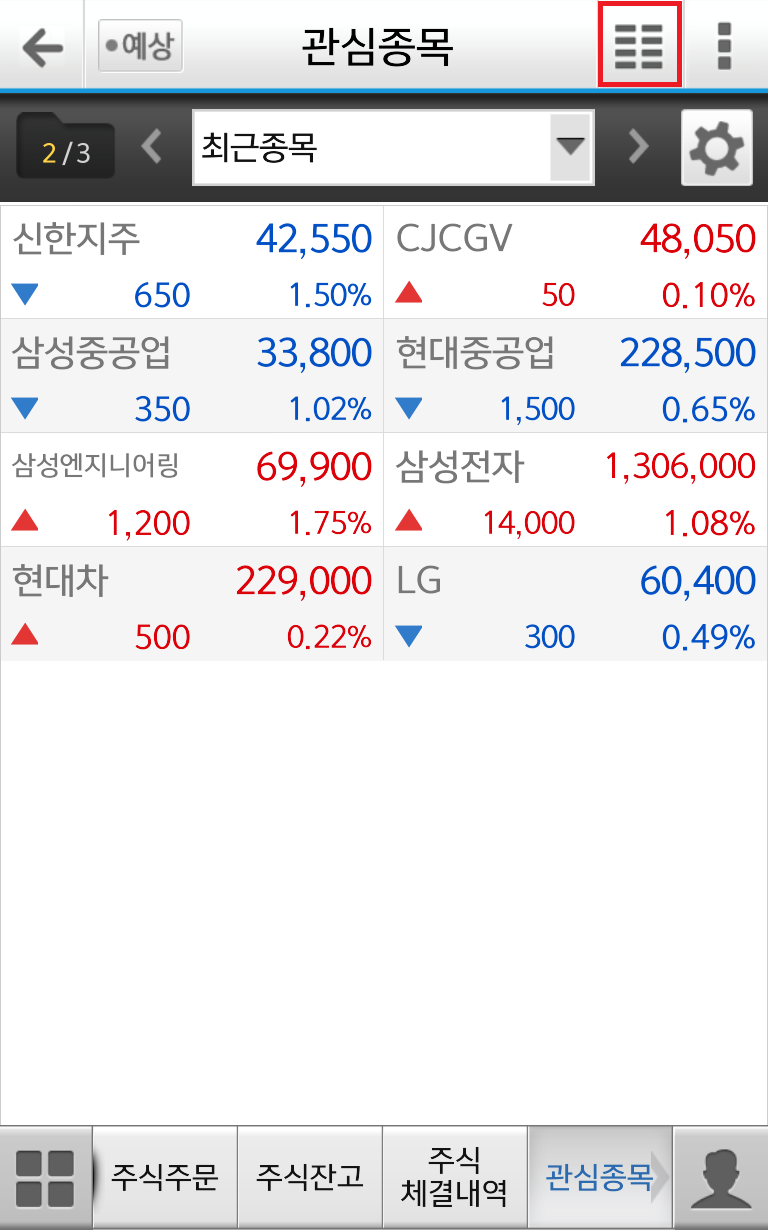Open 신한지주 stock details
The image size is (768, 1230).
191,263
